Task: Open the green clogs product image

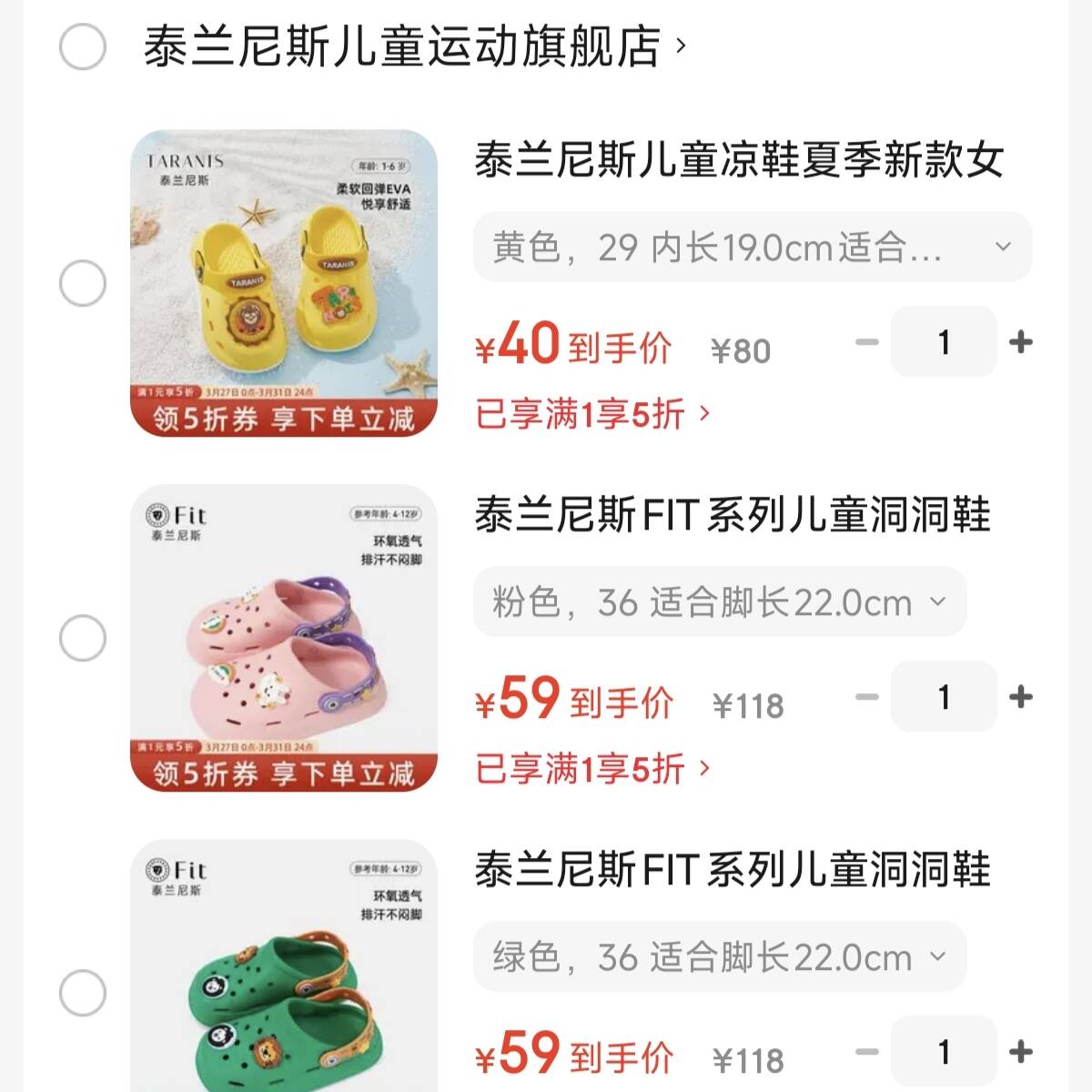Action: point(284,974)
